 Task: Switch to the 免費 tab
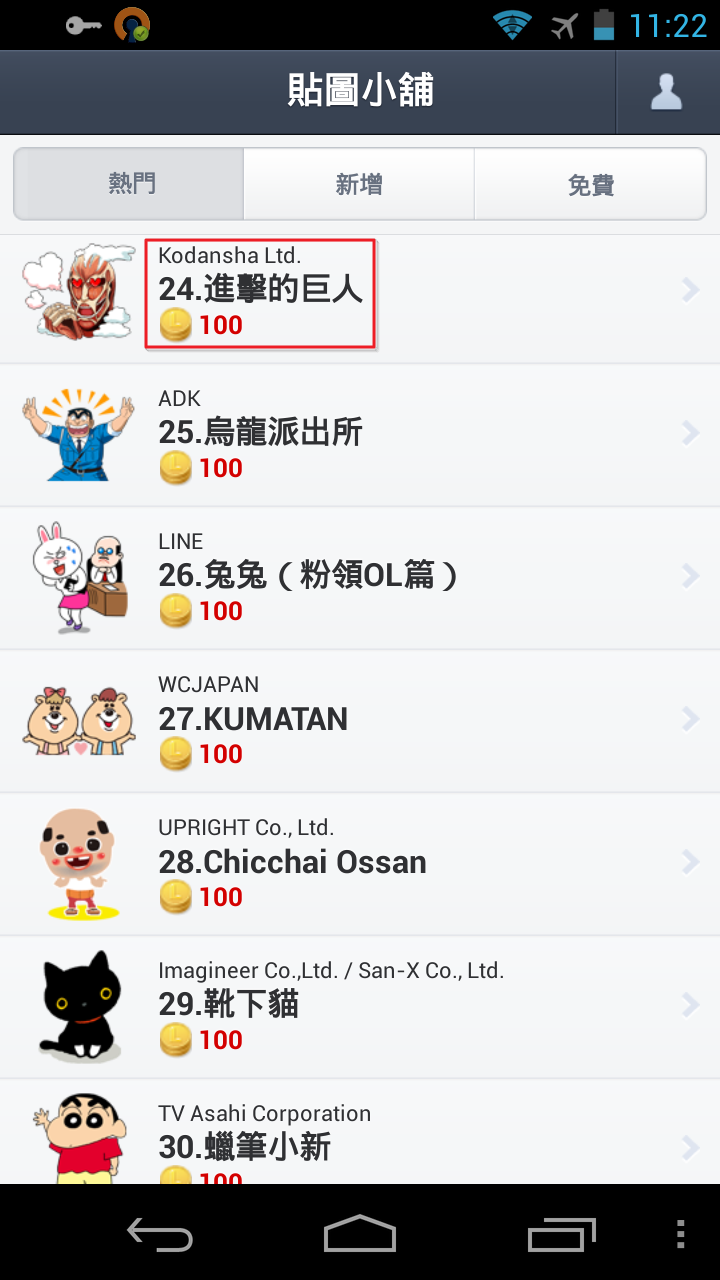590,184
